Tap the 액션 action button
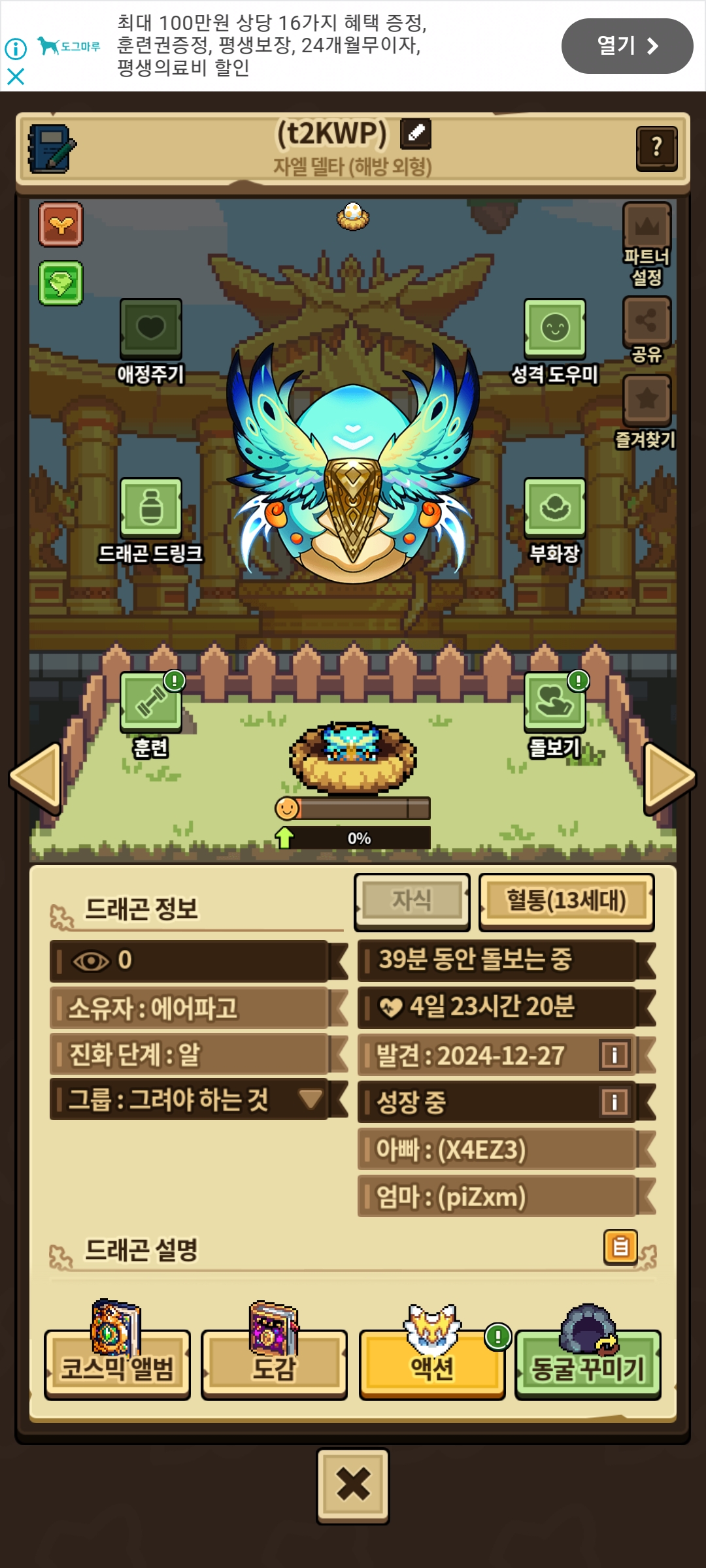The height and width of the screenshot is (1568, 706). tap(432, 1367)
